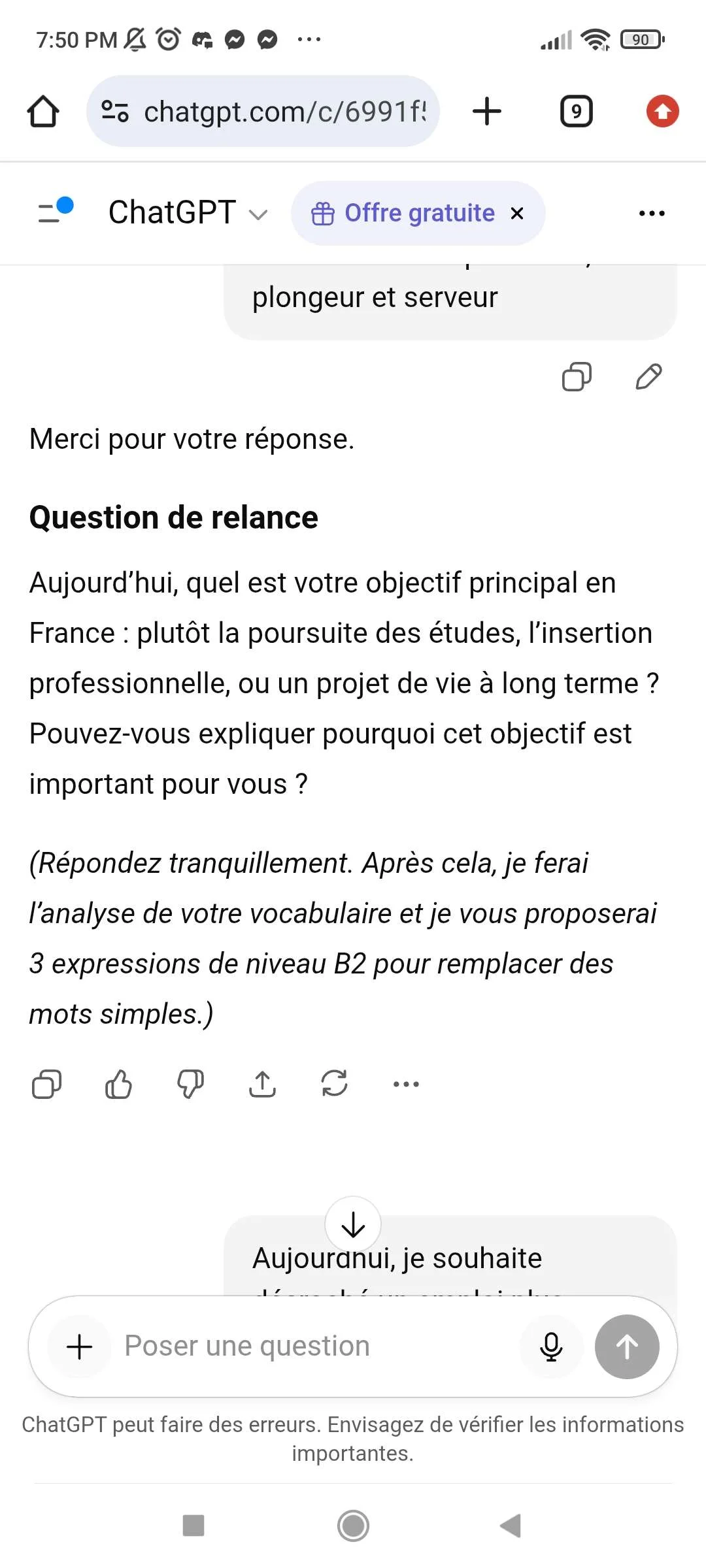
Task: Open the tab switcher showing 9 tabs
Action: coord(576,111)
